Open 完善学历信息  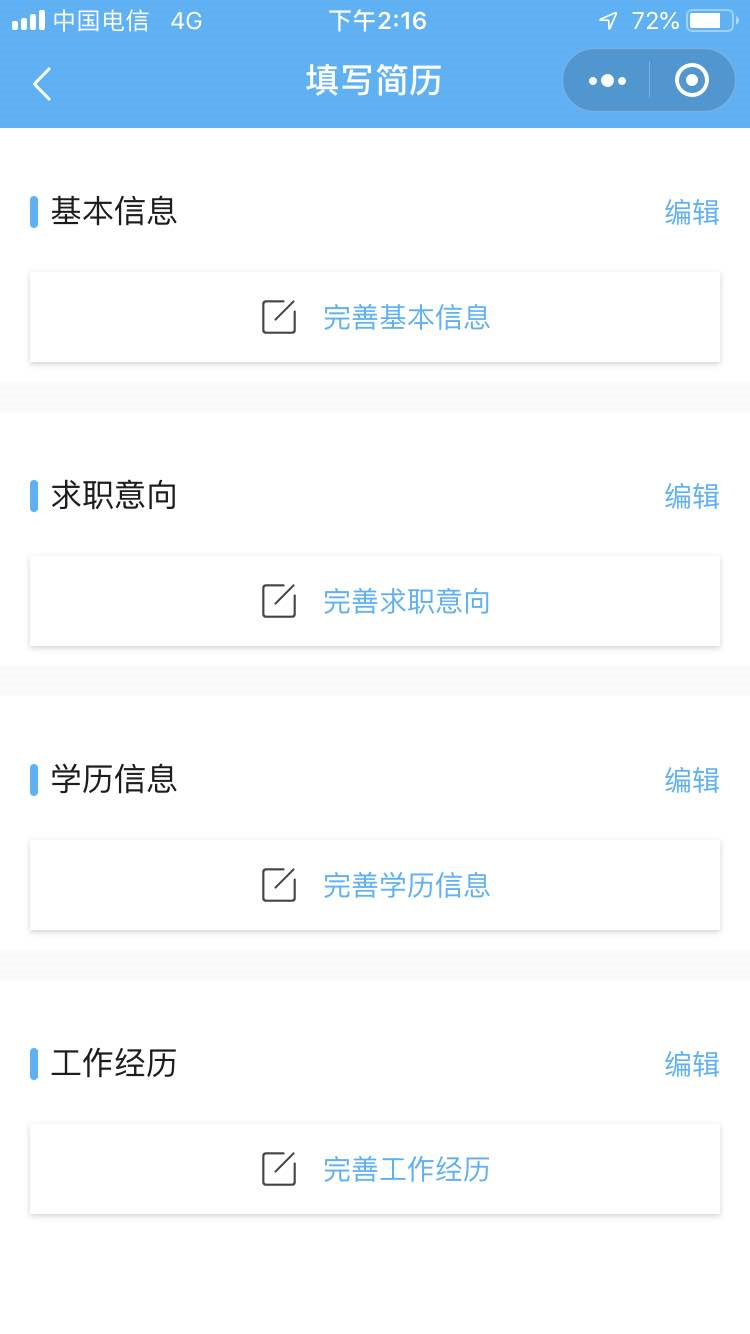pos(375,885)
